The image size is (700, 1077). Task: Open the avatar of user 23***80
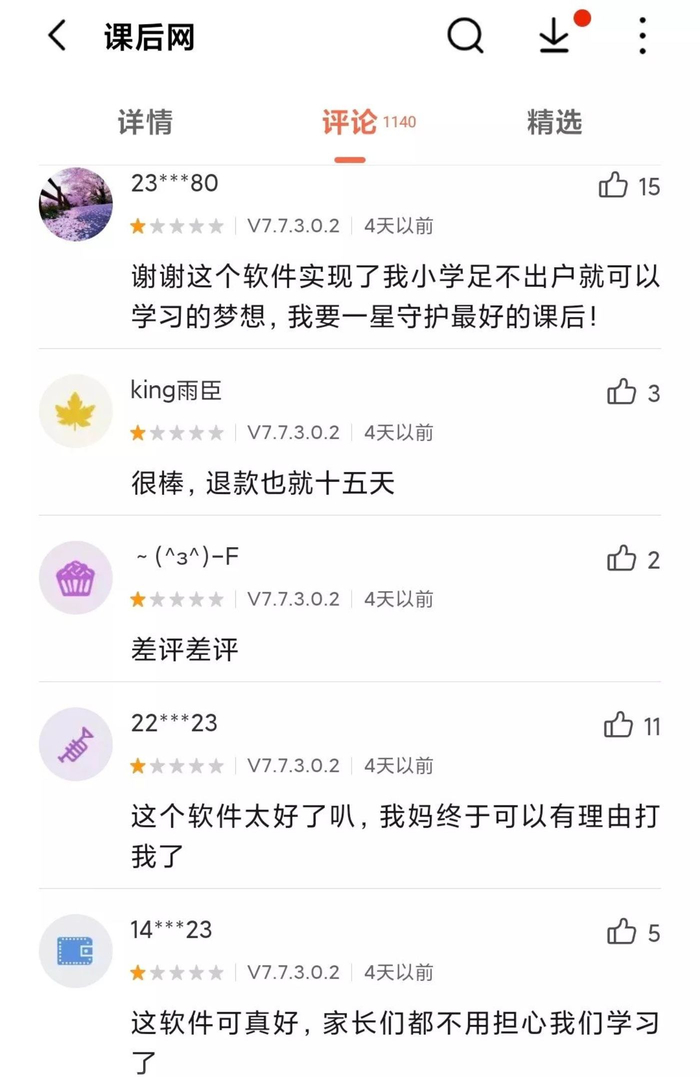76,204
